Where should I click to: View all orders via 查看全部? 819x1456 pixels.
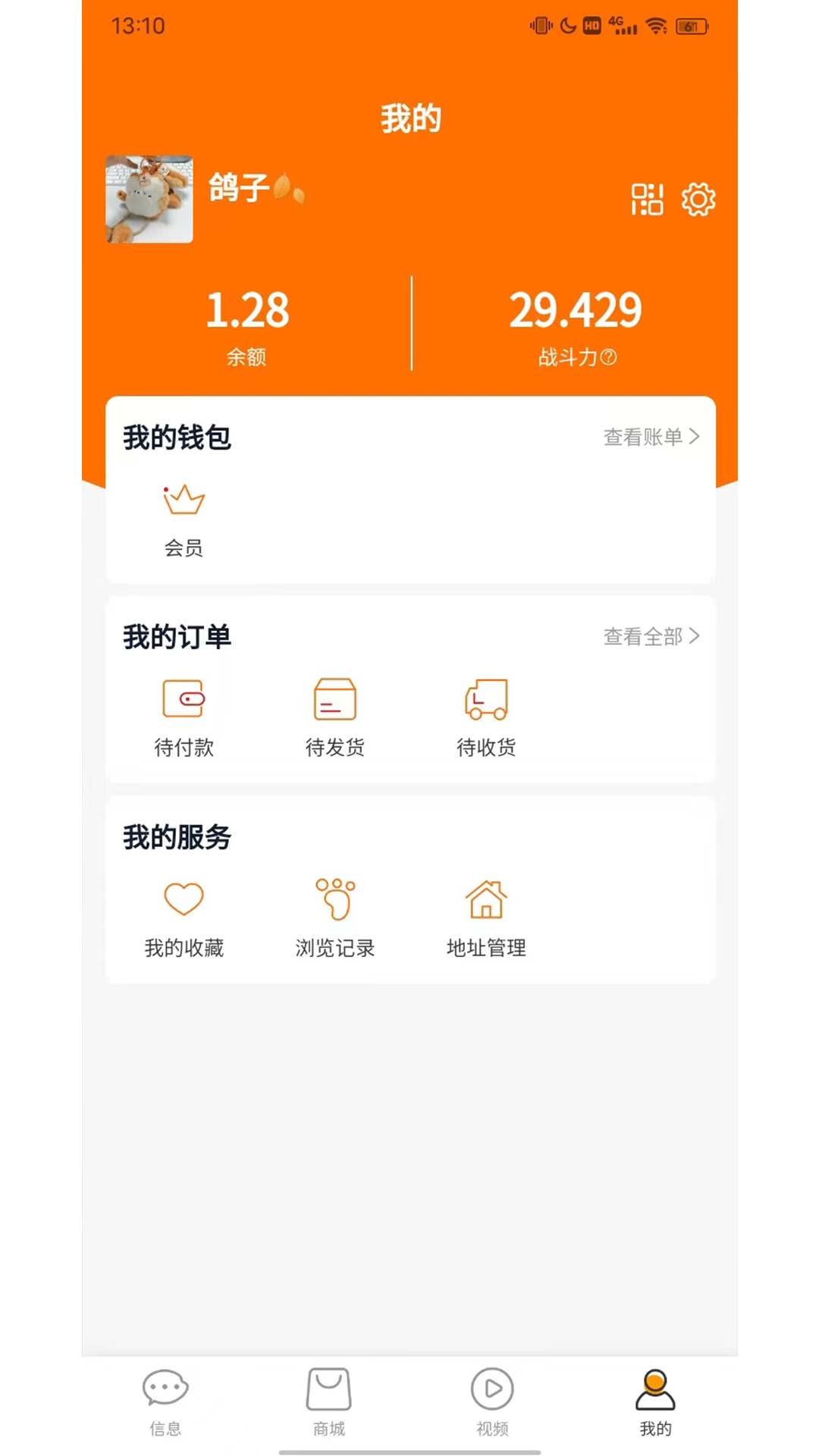click(651, 636)
